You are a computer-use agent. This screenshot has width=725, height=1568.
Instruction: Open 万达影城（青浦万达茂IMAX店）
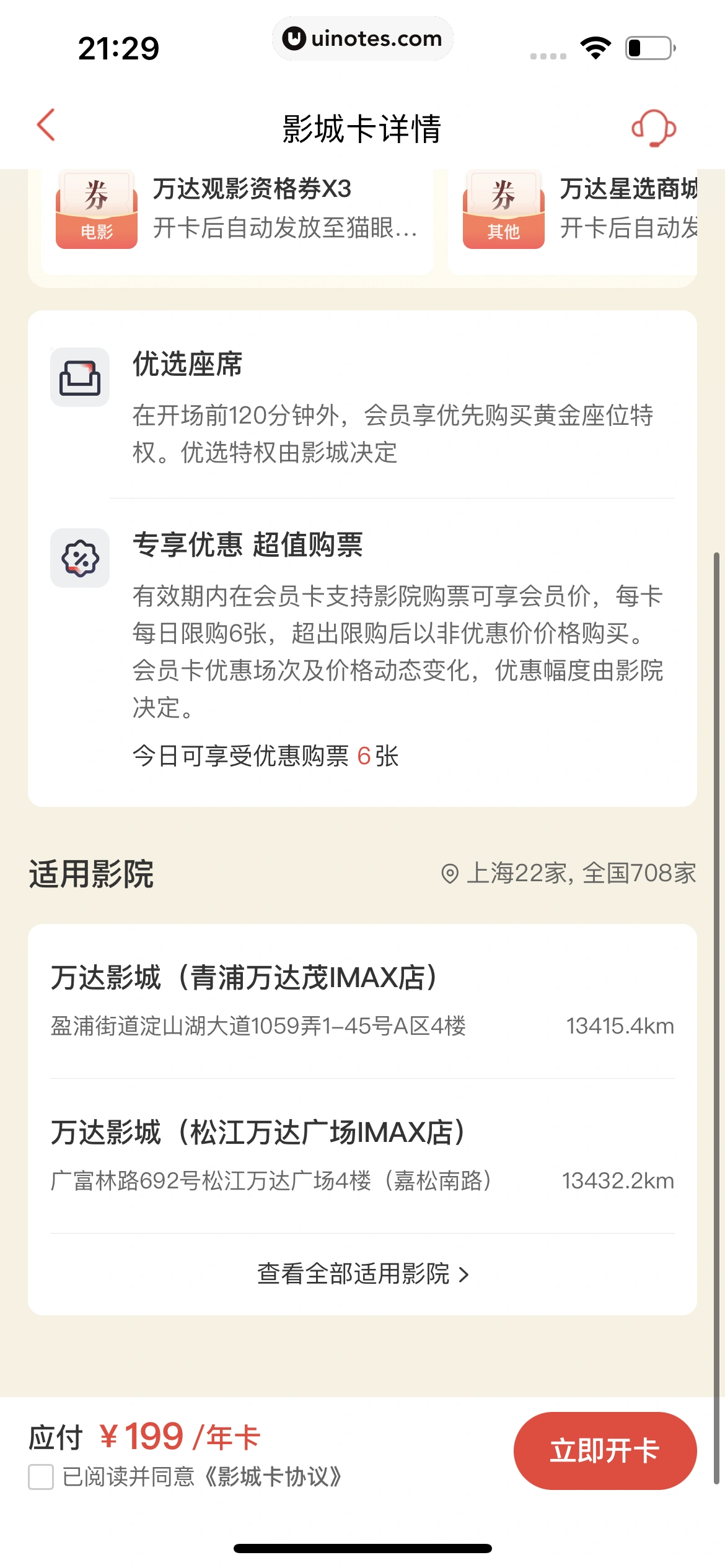click(362, 1000)
